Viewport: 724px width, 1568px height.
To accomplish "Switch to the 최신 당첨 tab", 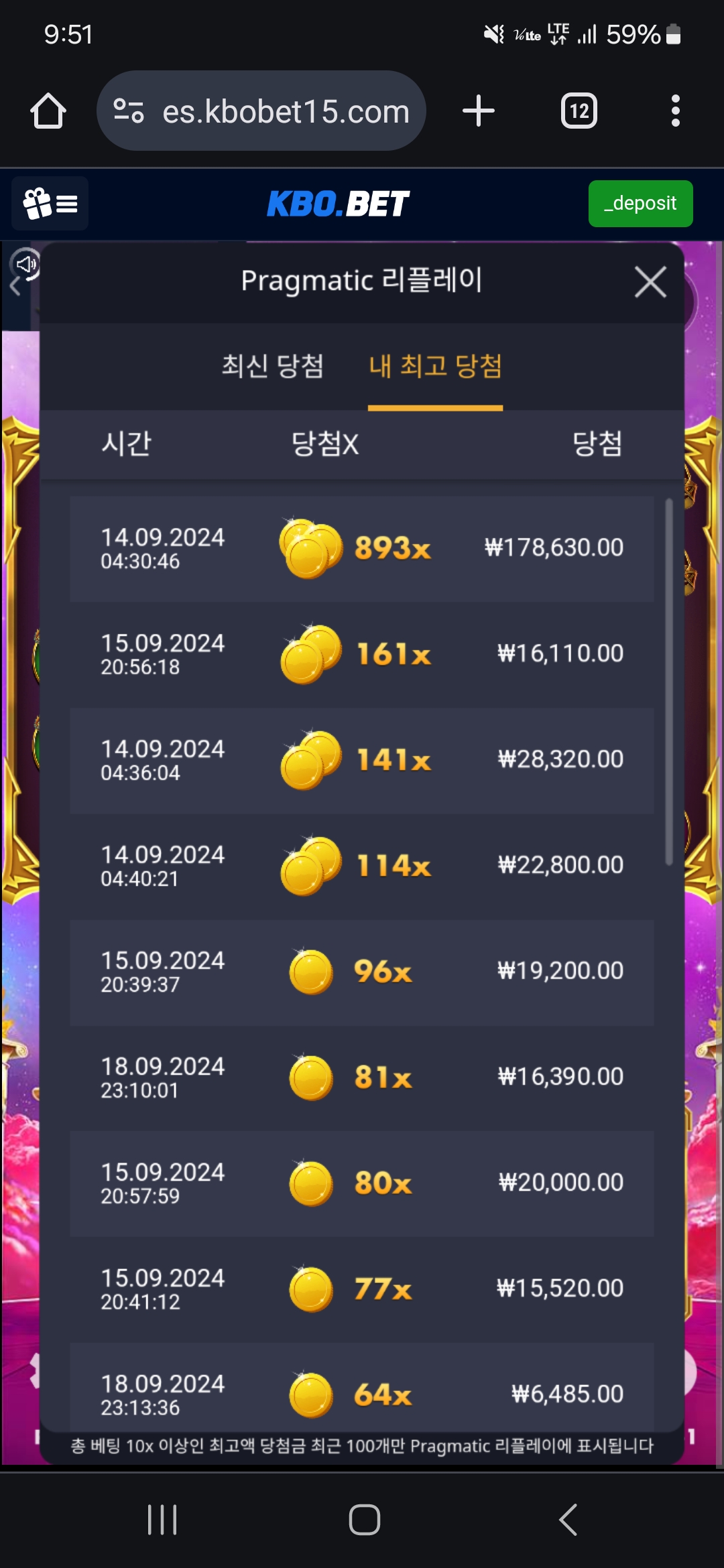I will click(273, 367).
